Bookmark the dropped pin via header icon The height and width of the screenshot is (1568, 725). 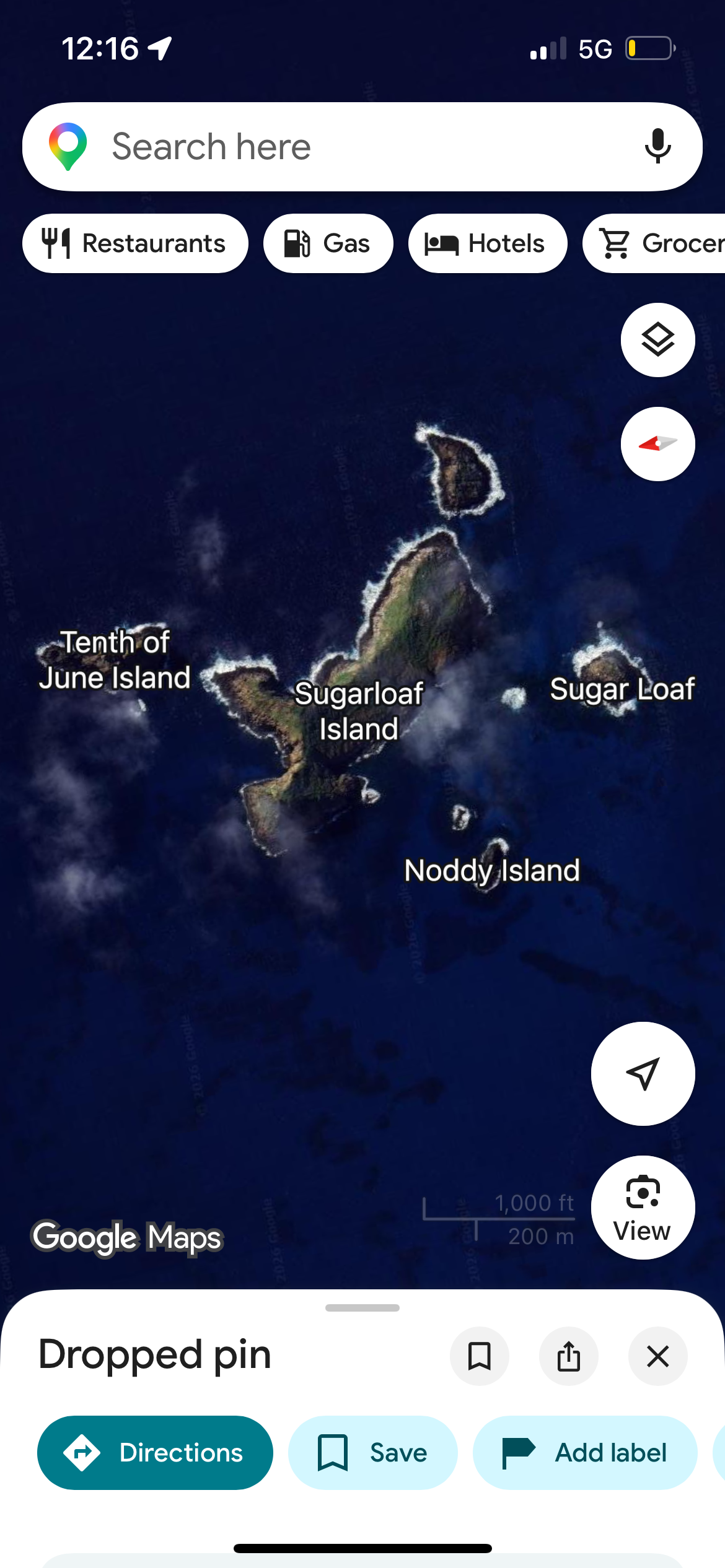click(479, 1356)
